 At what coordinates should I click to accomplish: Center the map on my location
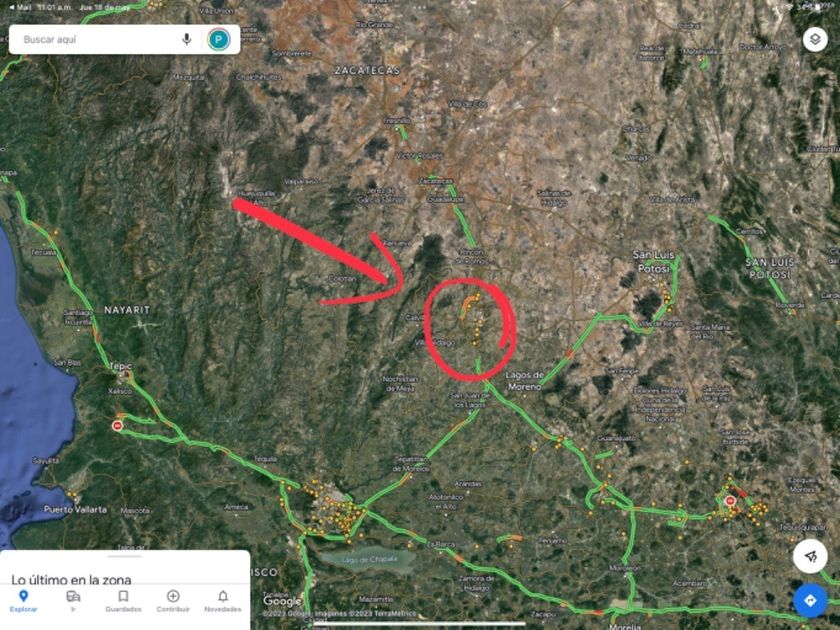click(810, 555)
